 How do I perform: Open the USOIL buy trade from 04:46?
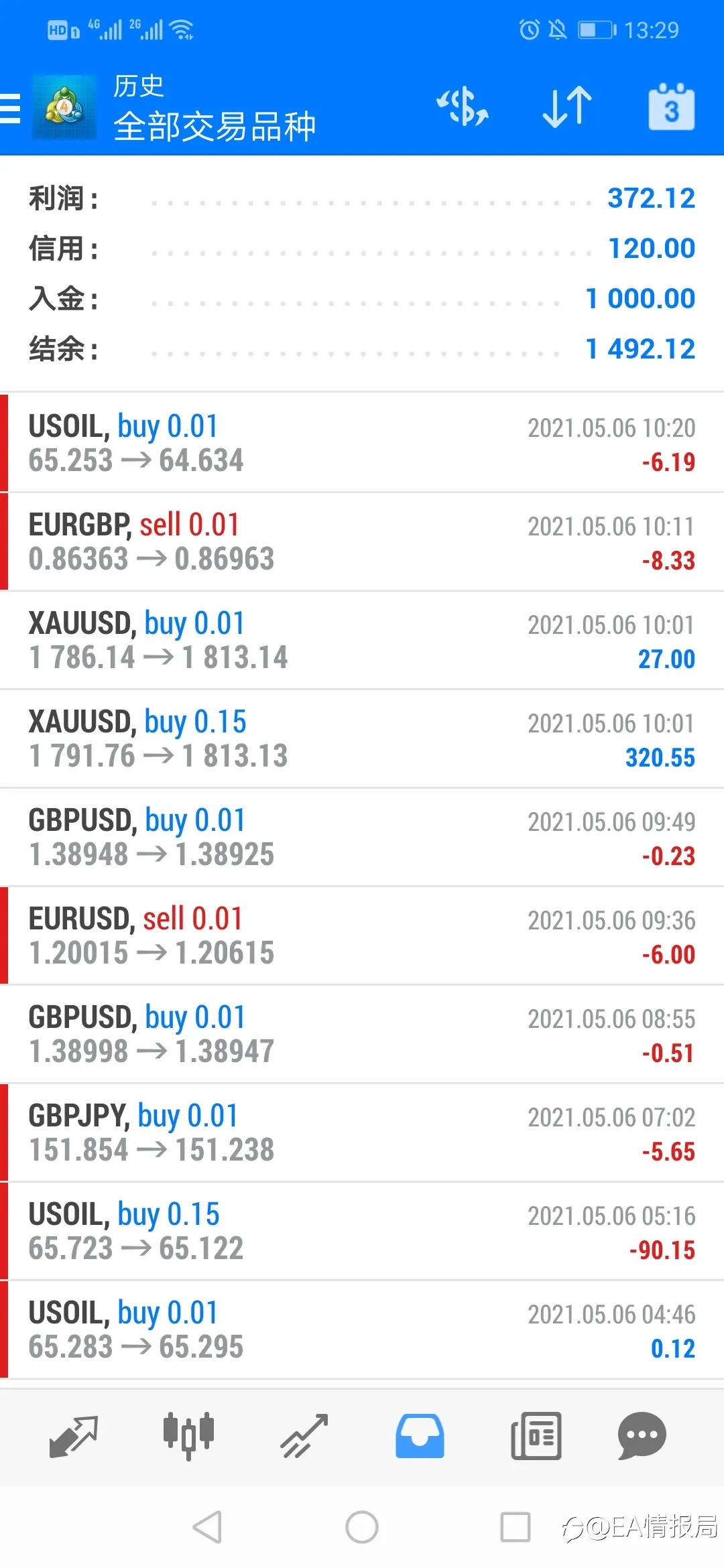tap(362, 1329)
